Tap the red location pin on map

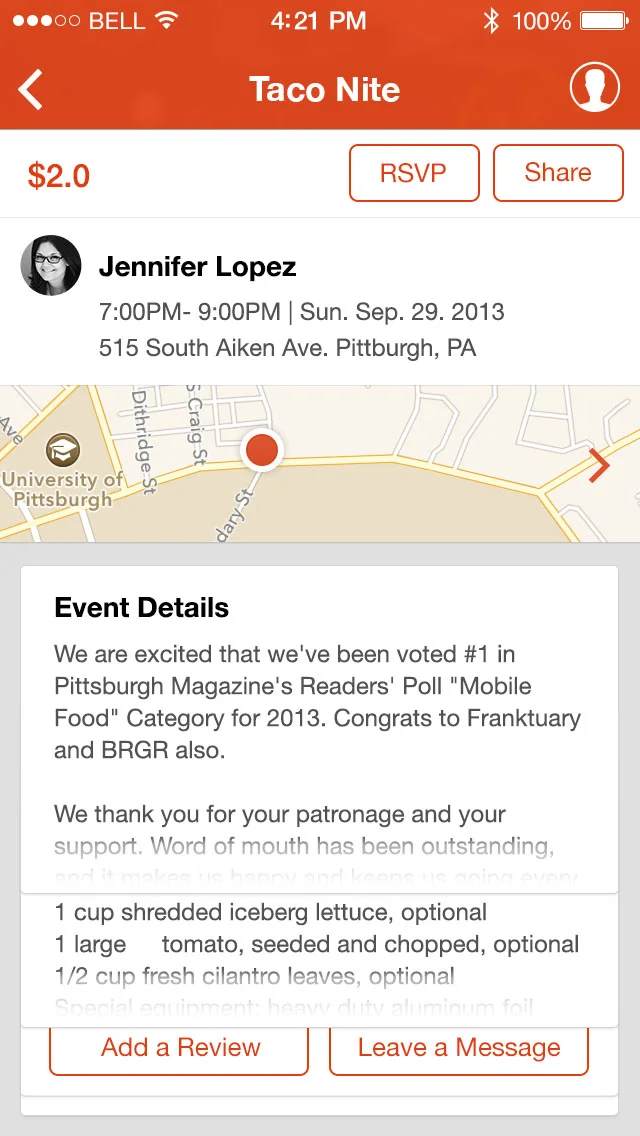point(262,450)
